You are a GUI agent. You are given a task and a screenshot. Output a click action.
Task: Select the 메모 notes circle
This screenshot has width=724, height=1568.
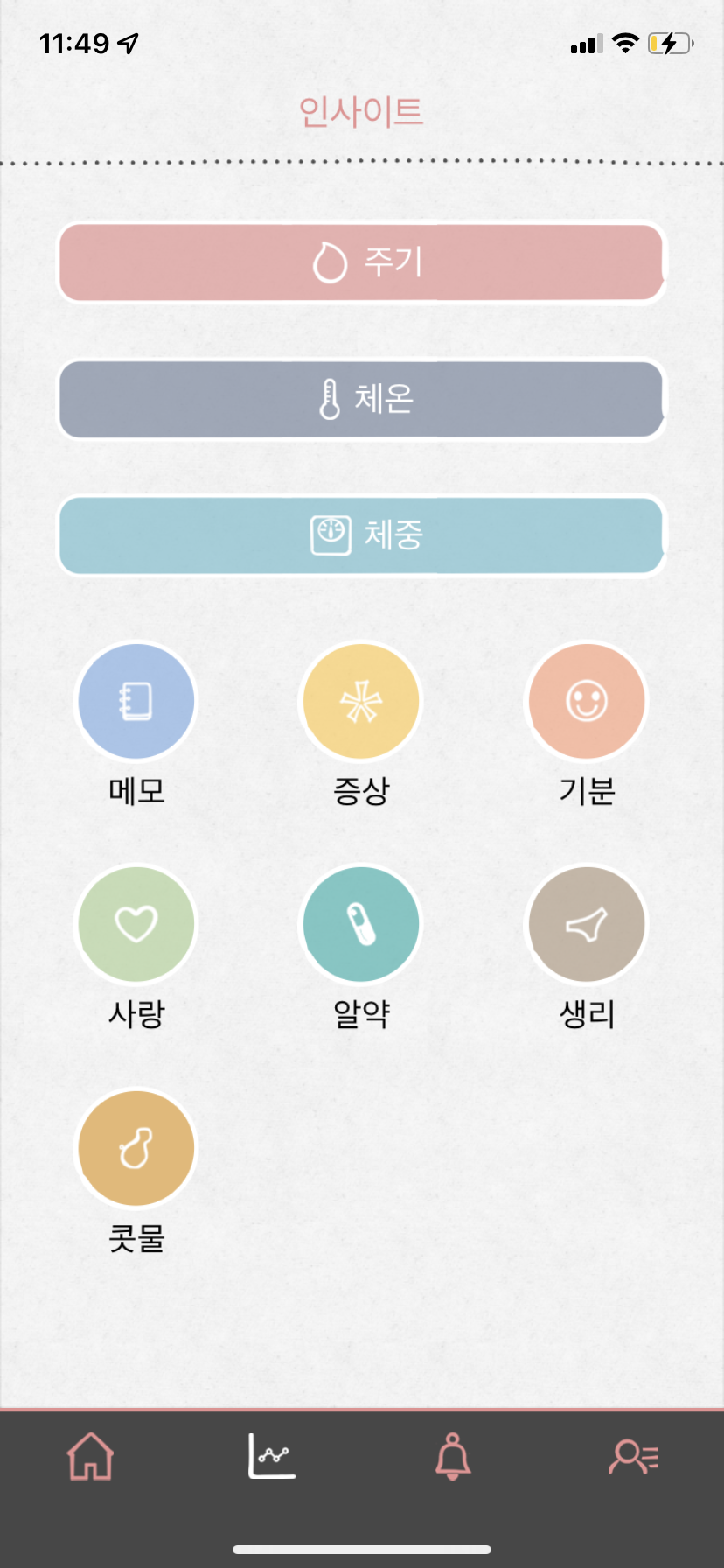pos(136,701)
